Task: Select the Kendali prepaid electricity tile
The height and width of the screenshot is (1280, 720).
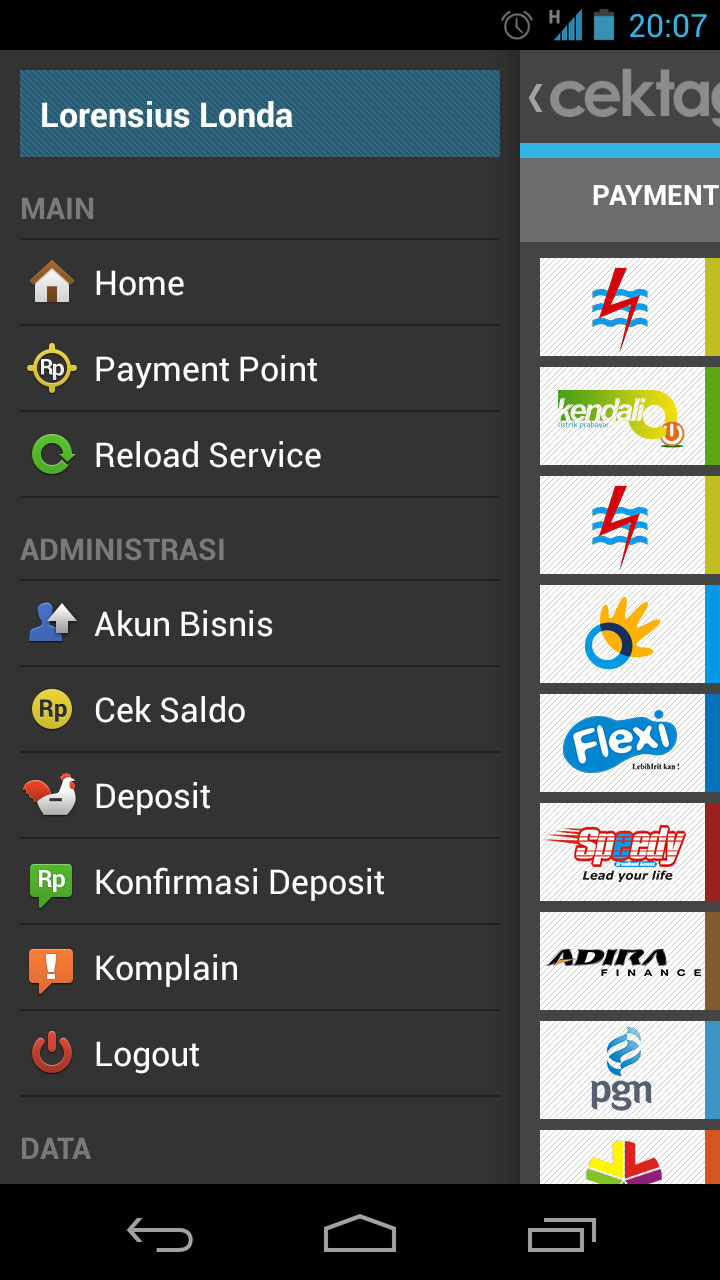Action: tap(622, 416)
